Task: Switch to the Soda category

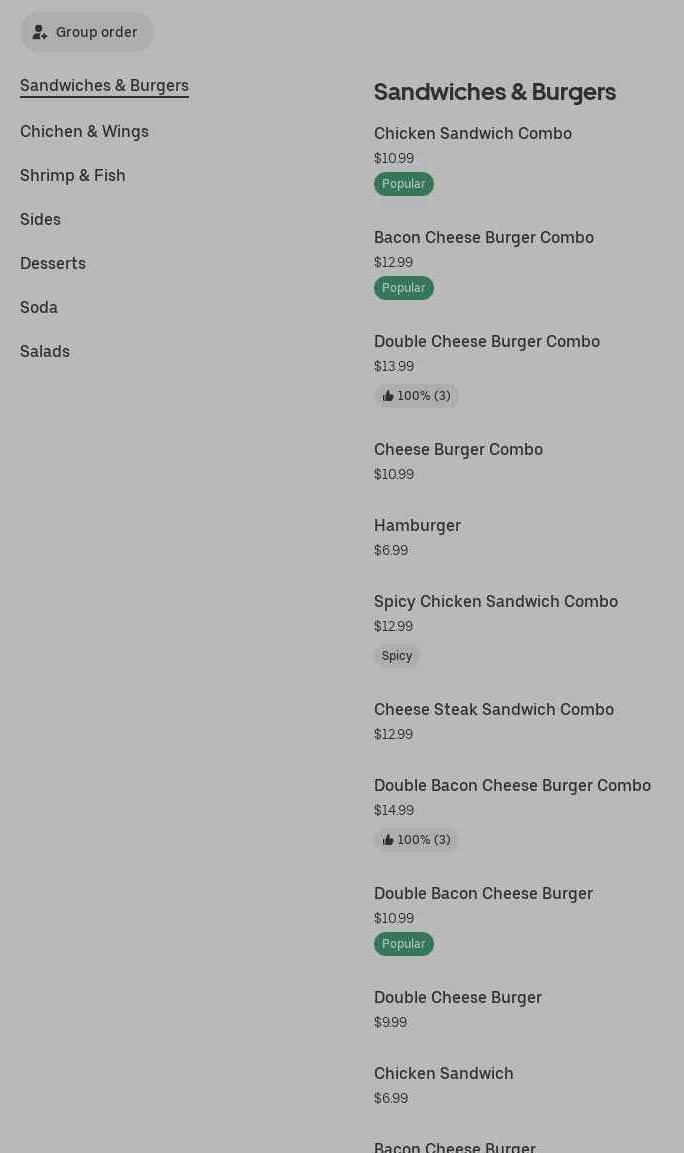Action: (39, 307)
